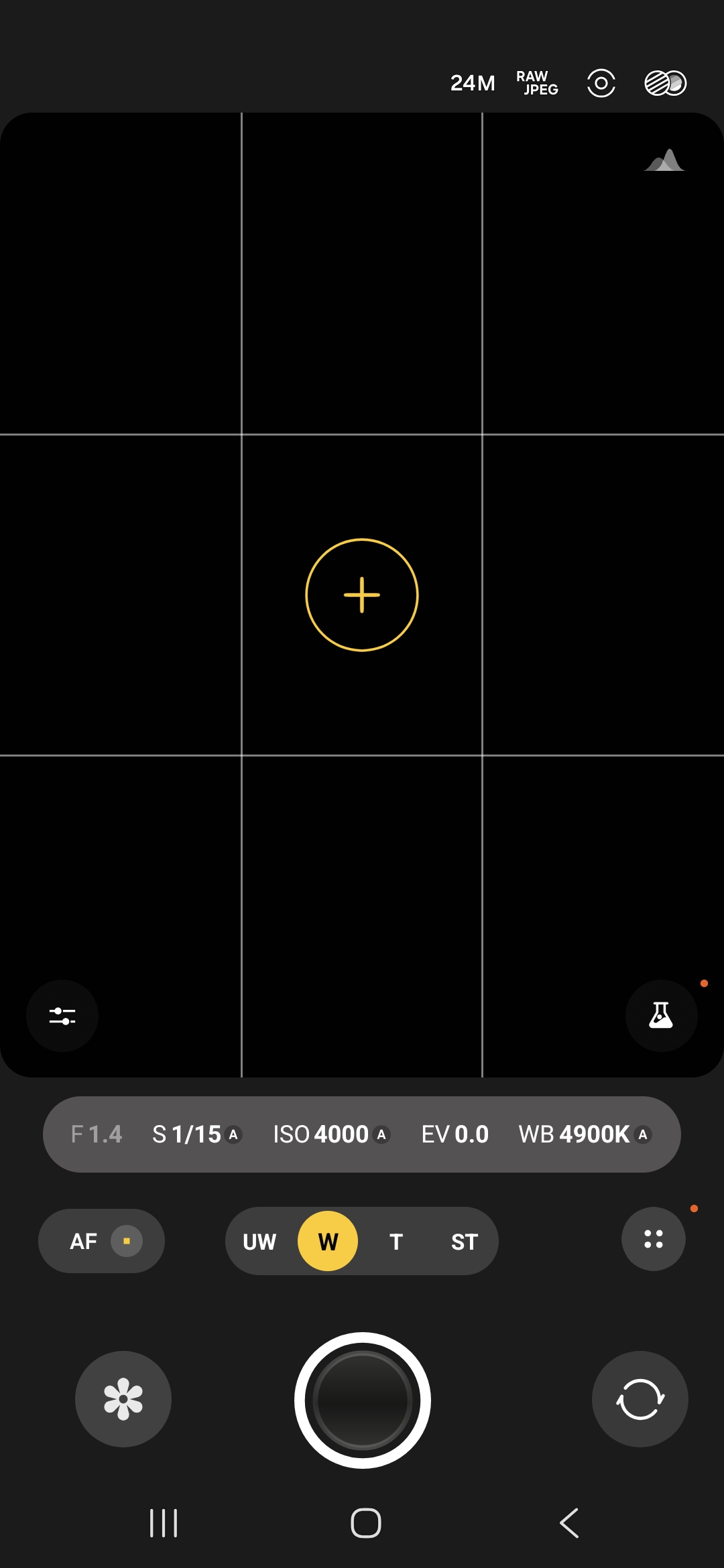Viewport: 724px width, 1568px height.
Task: Open the gallery flower button
Action: point(123,1399)
